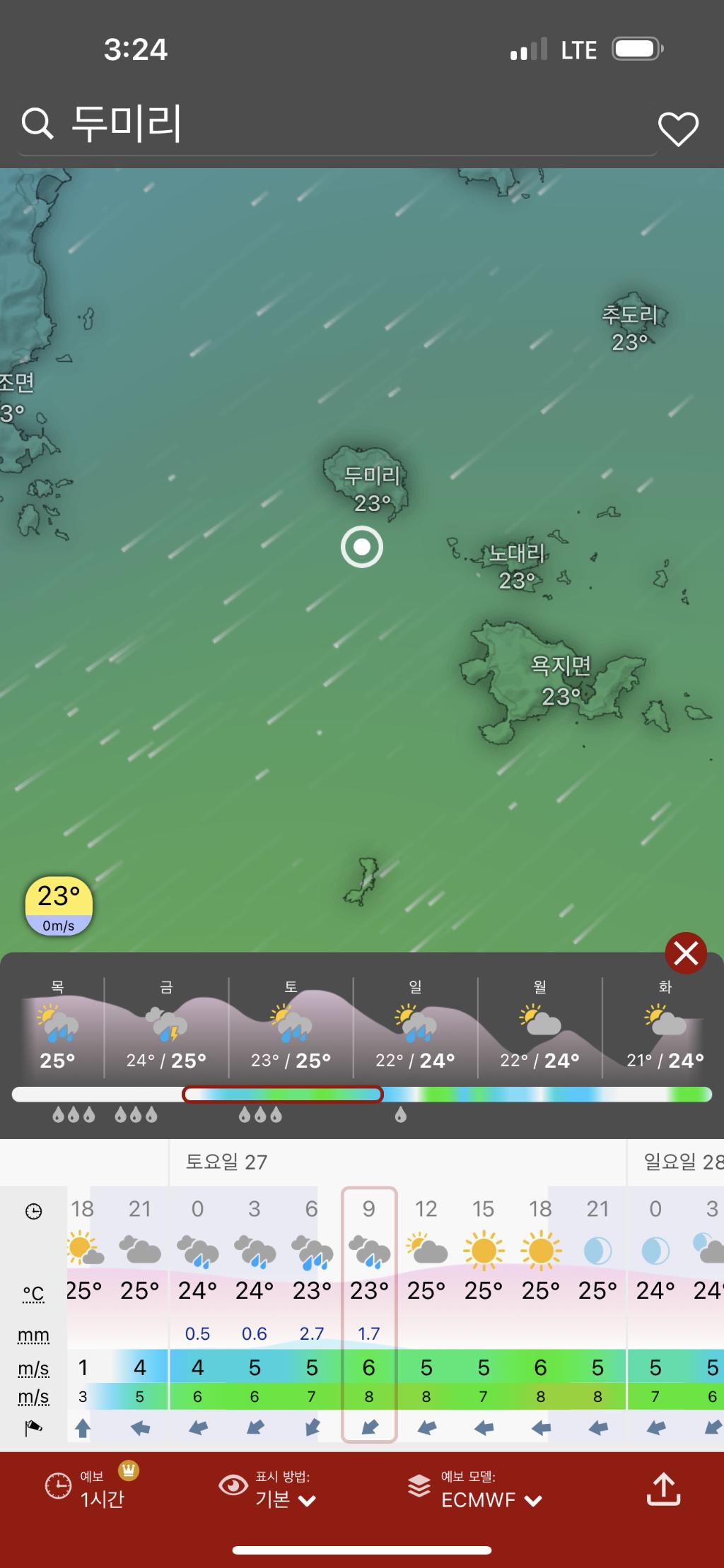Select the 일 (Sunday) forecast day
The image size is (724, 1568).
(x=415, y=1028)
